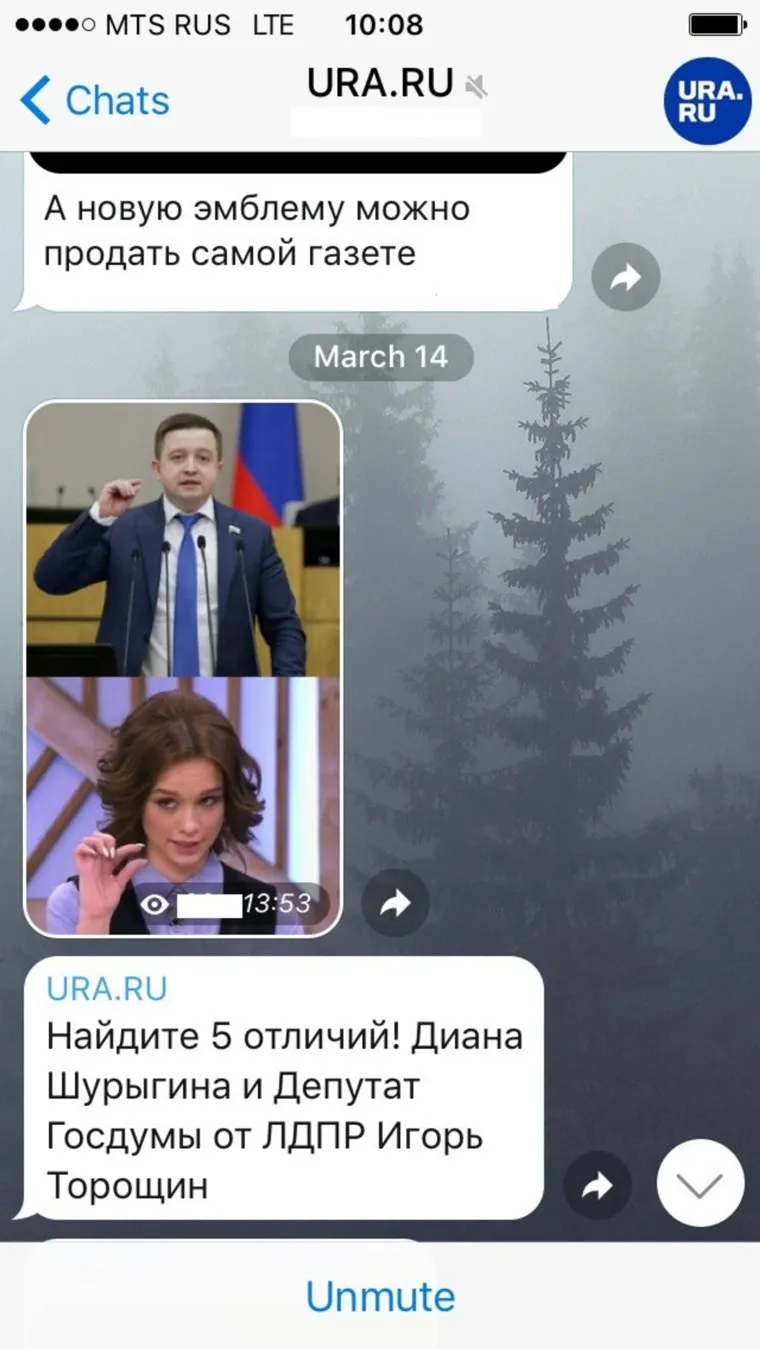Forward the emblem message using its share arrow
The height and width of the screenshot is (1349, 760).
coord(626,277)
